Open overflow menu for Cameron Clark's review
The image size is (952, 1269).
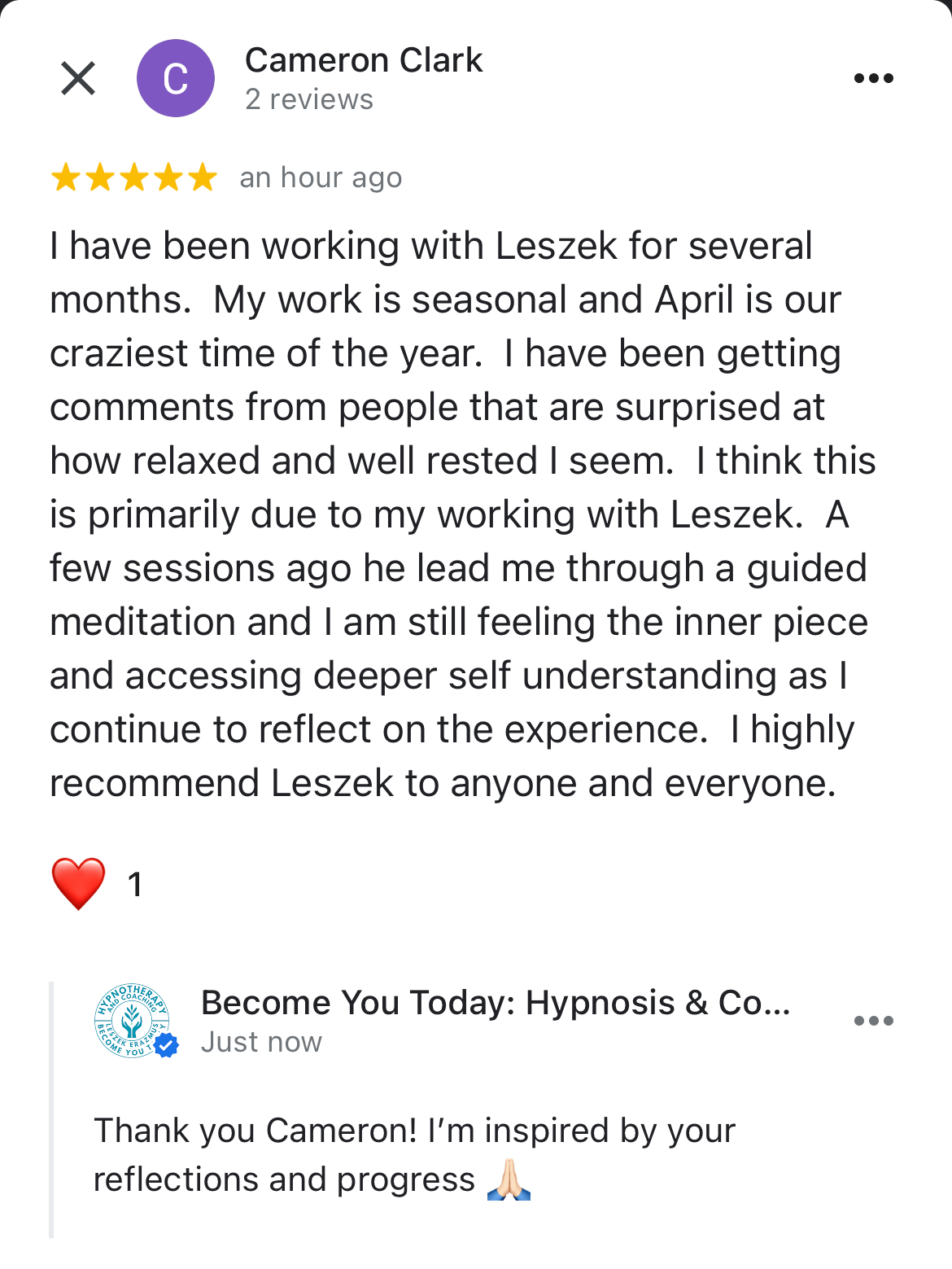[873, 78]
